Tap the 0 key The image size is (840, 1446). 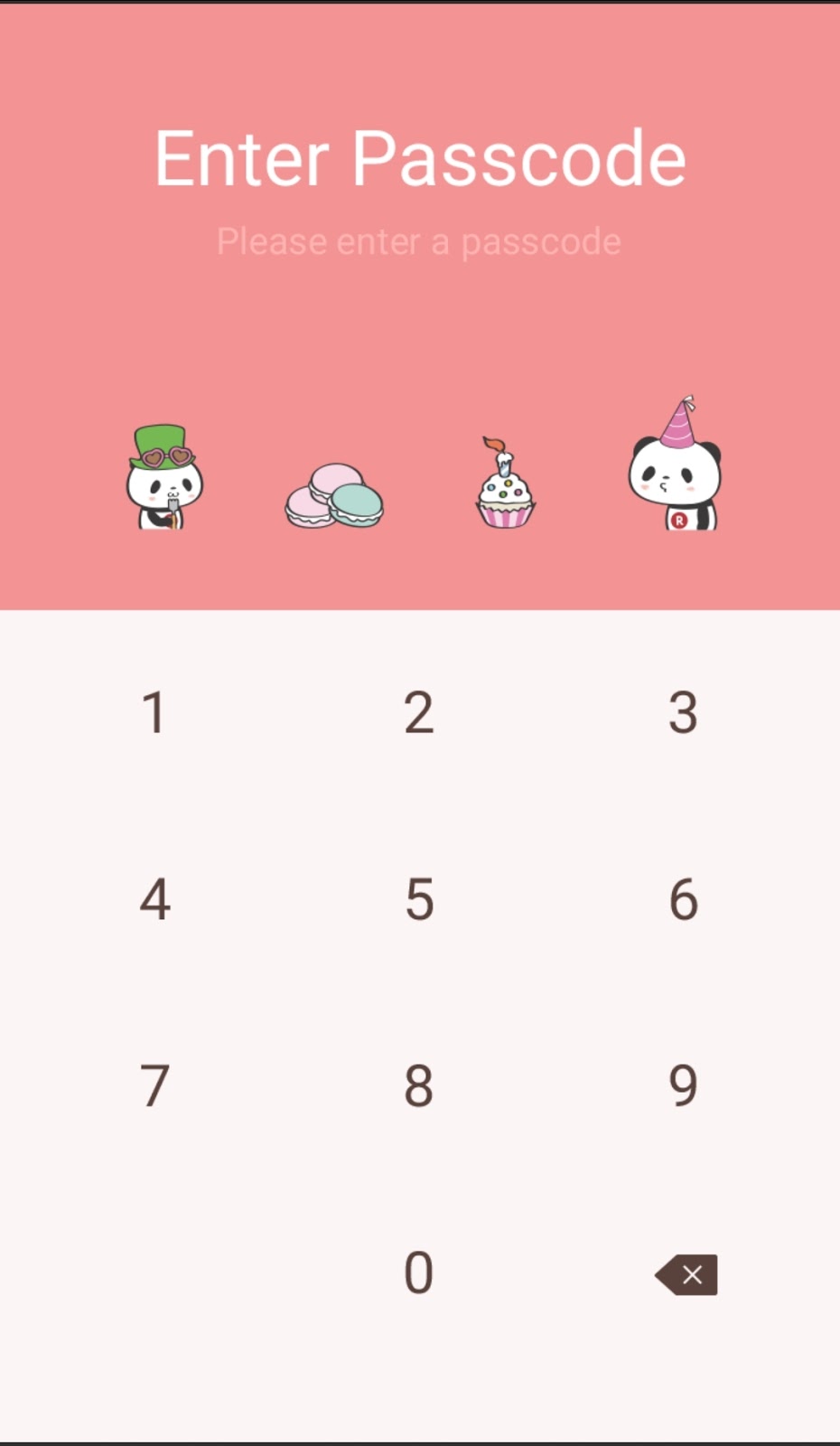coord(419,1272)
